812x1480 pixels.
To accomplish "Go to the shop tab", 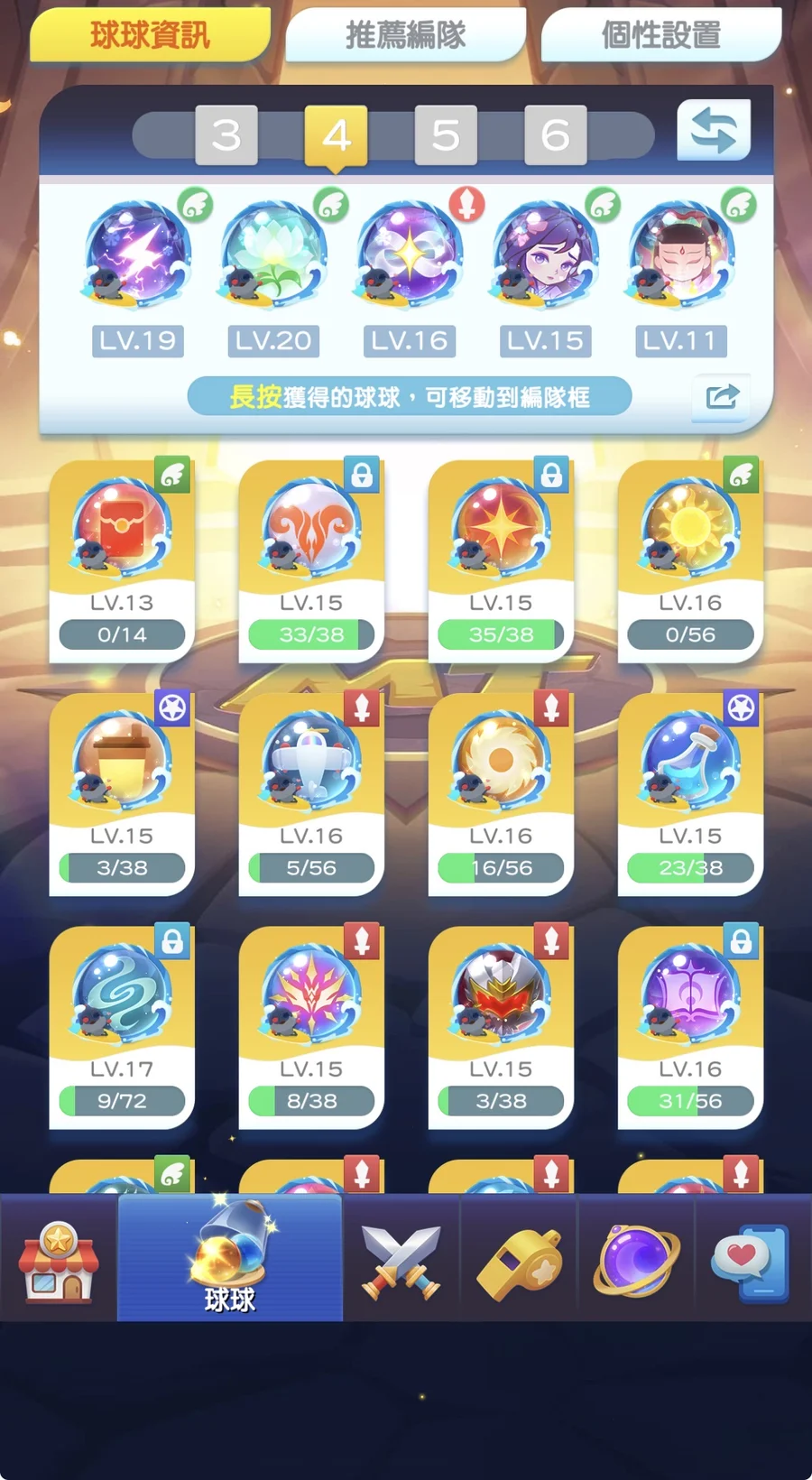I will [x=58, y=1259].
